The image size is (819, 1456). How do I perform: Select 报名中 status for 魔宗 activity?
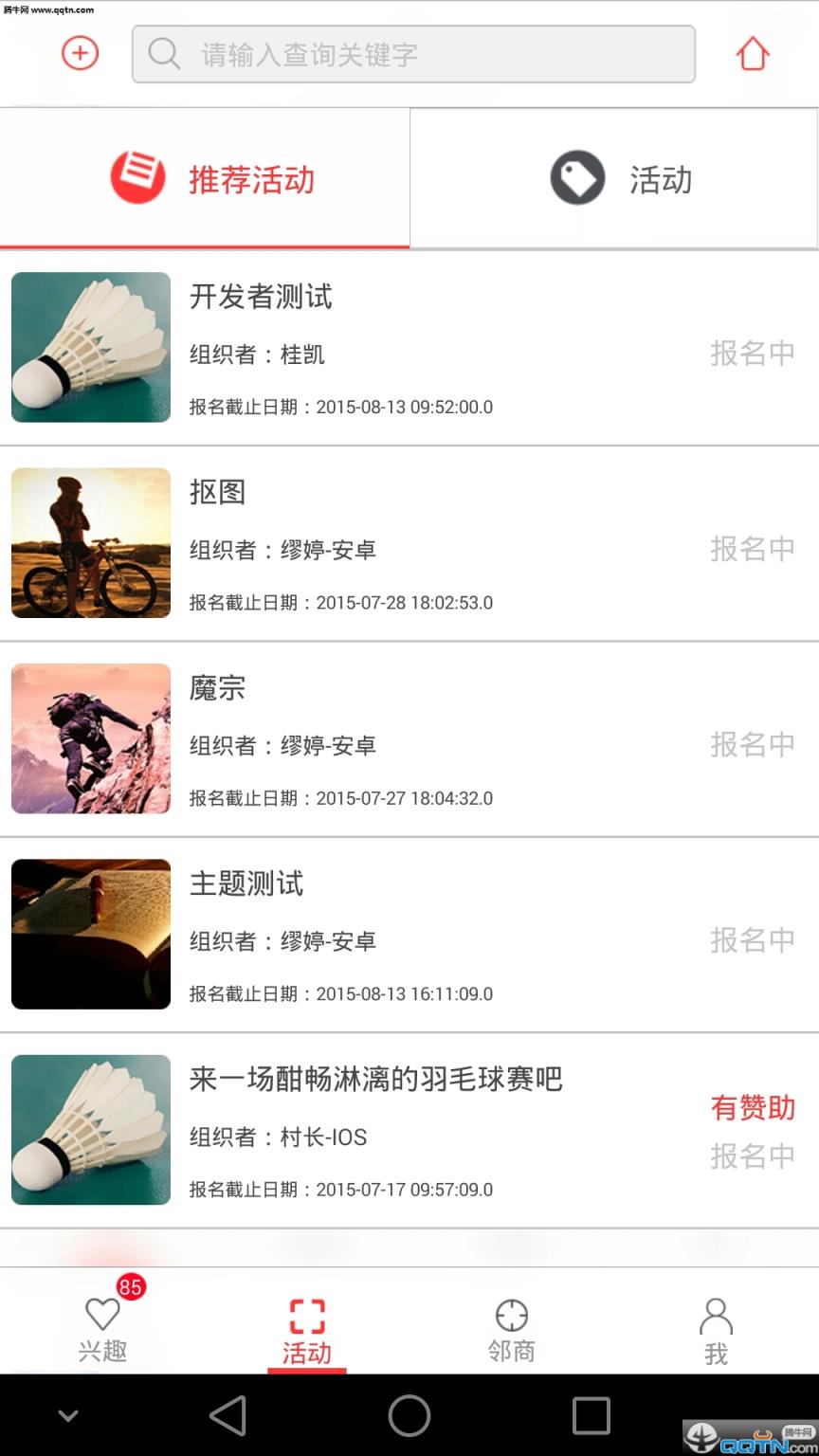pyautogui.click(x=753, y=744)
